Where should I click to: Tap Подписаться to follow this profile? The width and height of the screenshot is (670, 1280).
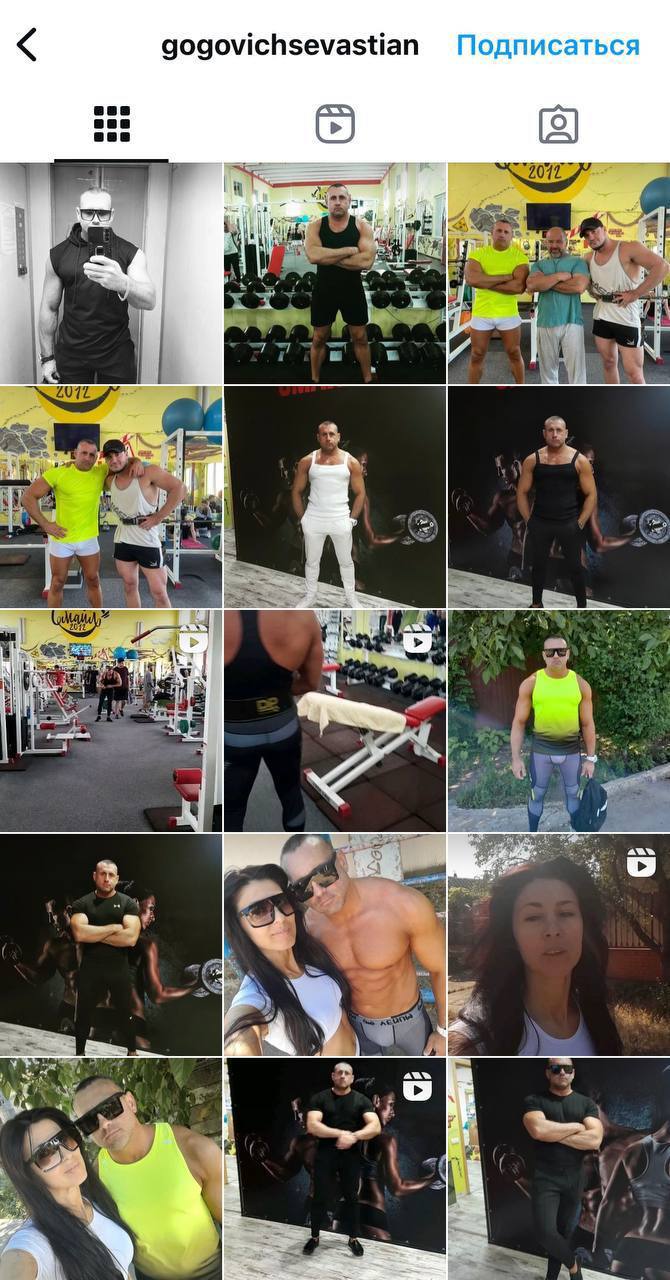tap(547, 45)
